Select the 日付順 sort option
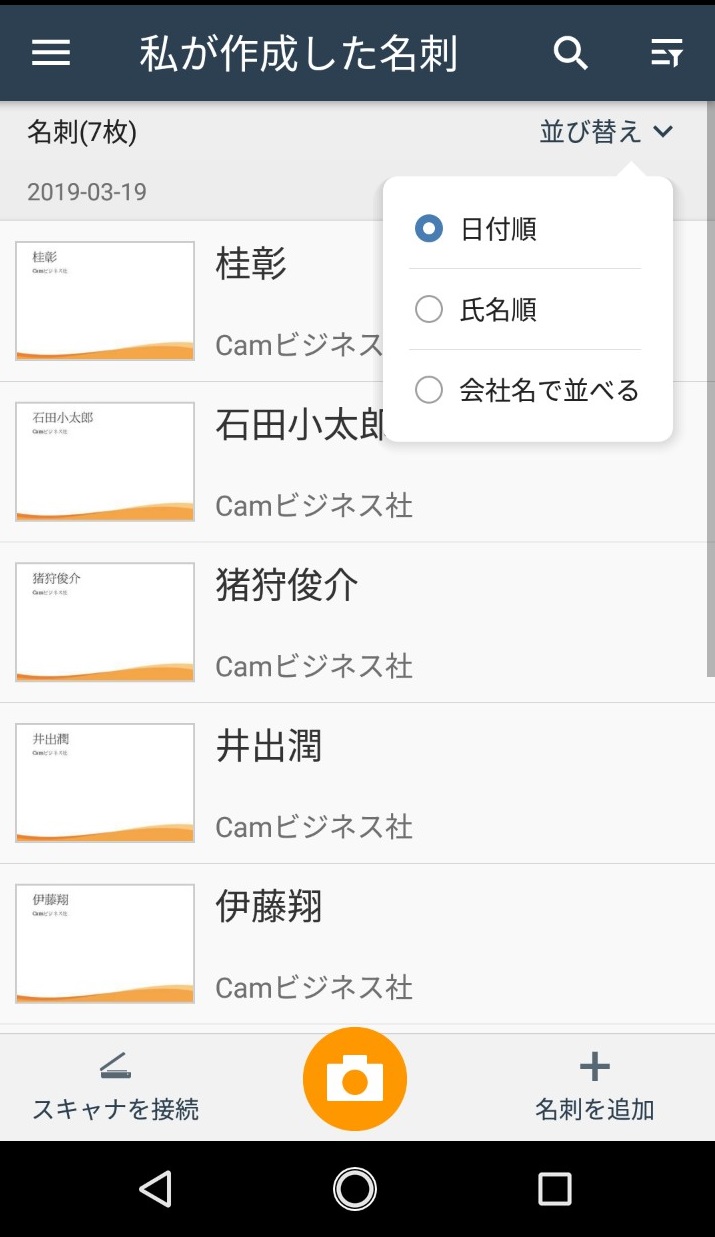The image size is (715, 1237). 527,229
